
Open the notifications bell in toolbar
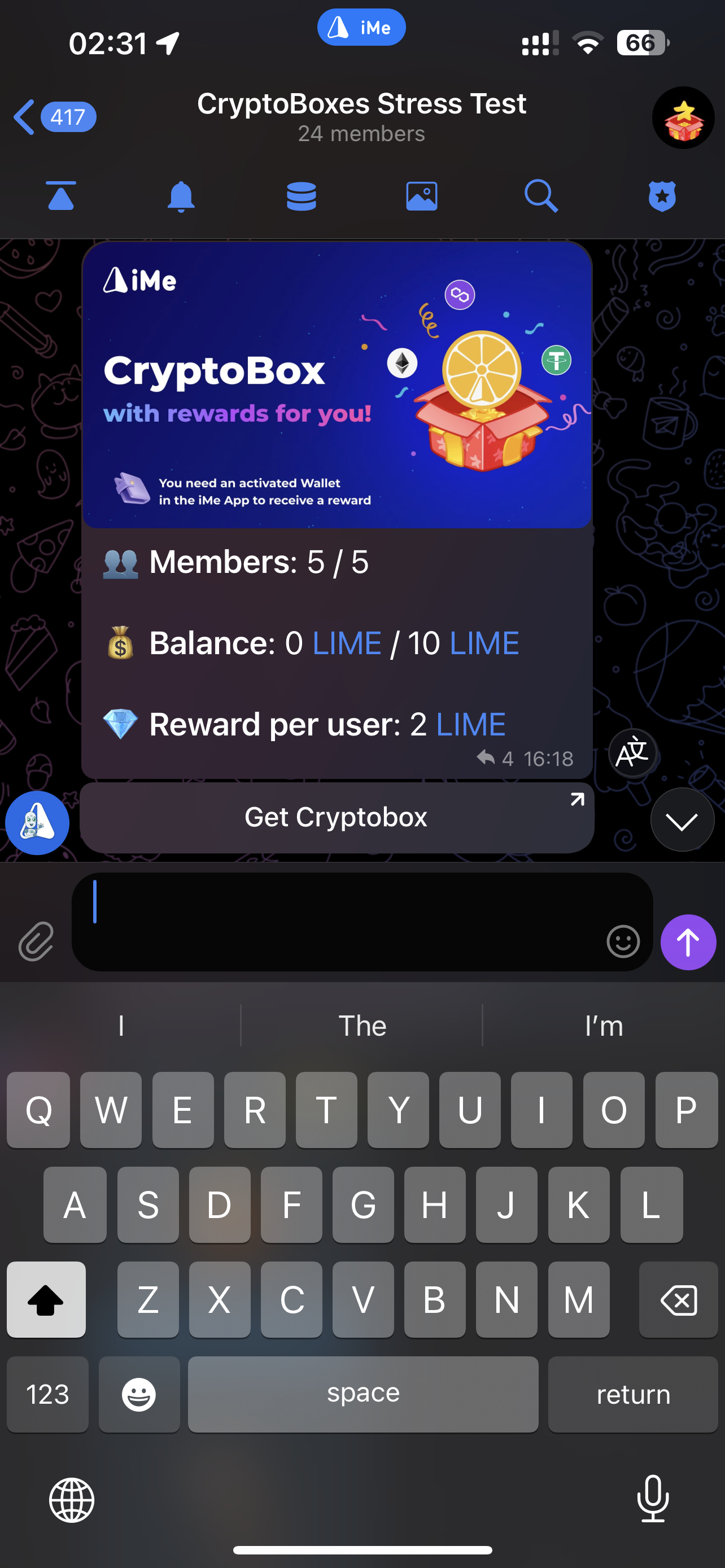click(181, 196)
